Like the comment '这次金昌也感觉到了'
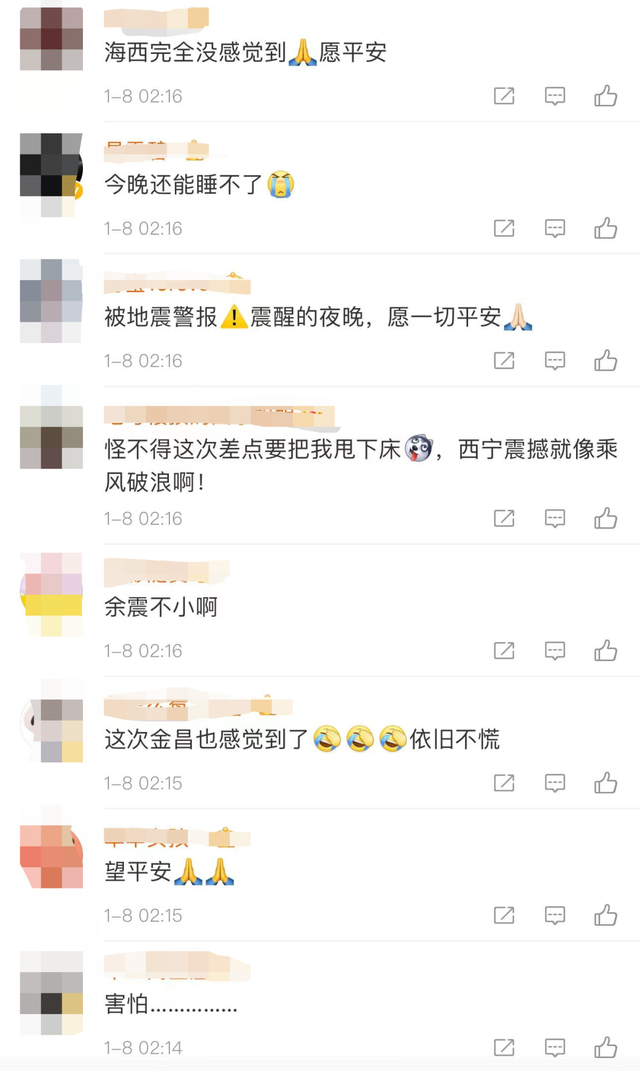This screenshot has height=1071, width=640. point(605,782)
